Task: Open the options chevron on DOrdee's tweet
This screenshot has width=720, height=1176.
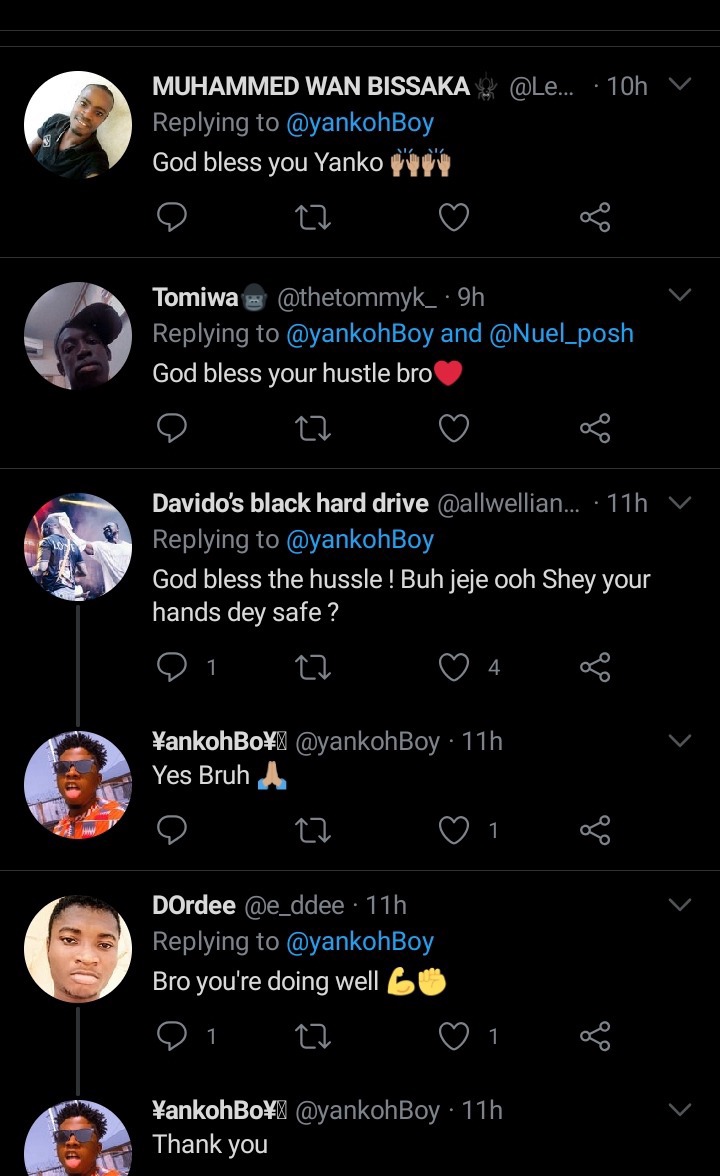Action: pyautogui.click(x=680, y=904)
